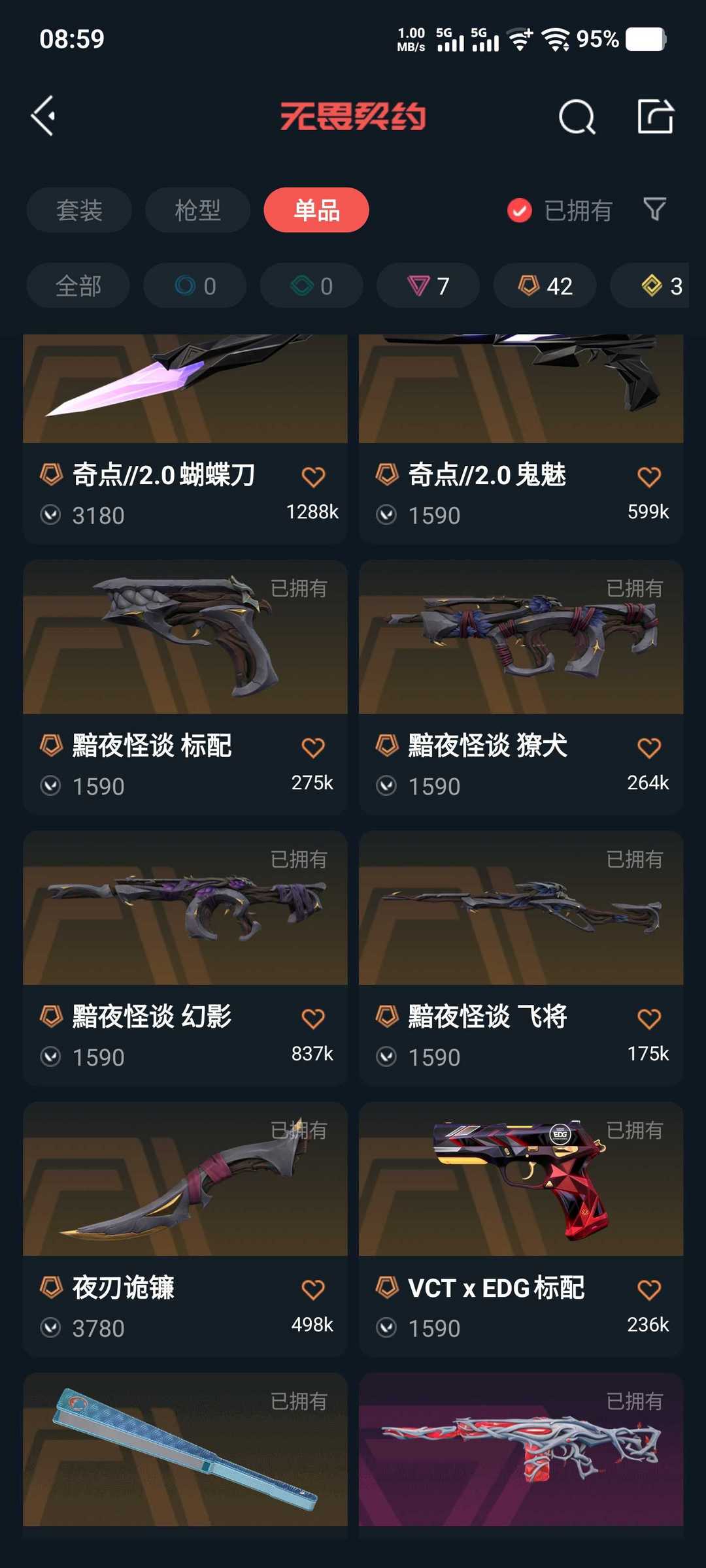Favorite 夜刃诡镰 with its heart icon

click(x=314, y=1288)
